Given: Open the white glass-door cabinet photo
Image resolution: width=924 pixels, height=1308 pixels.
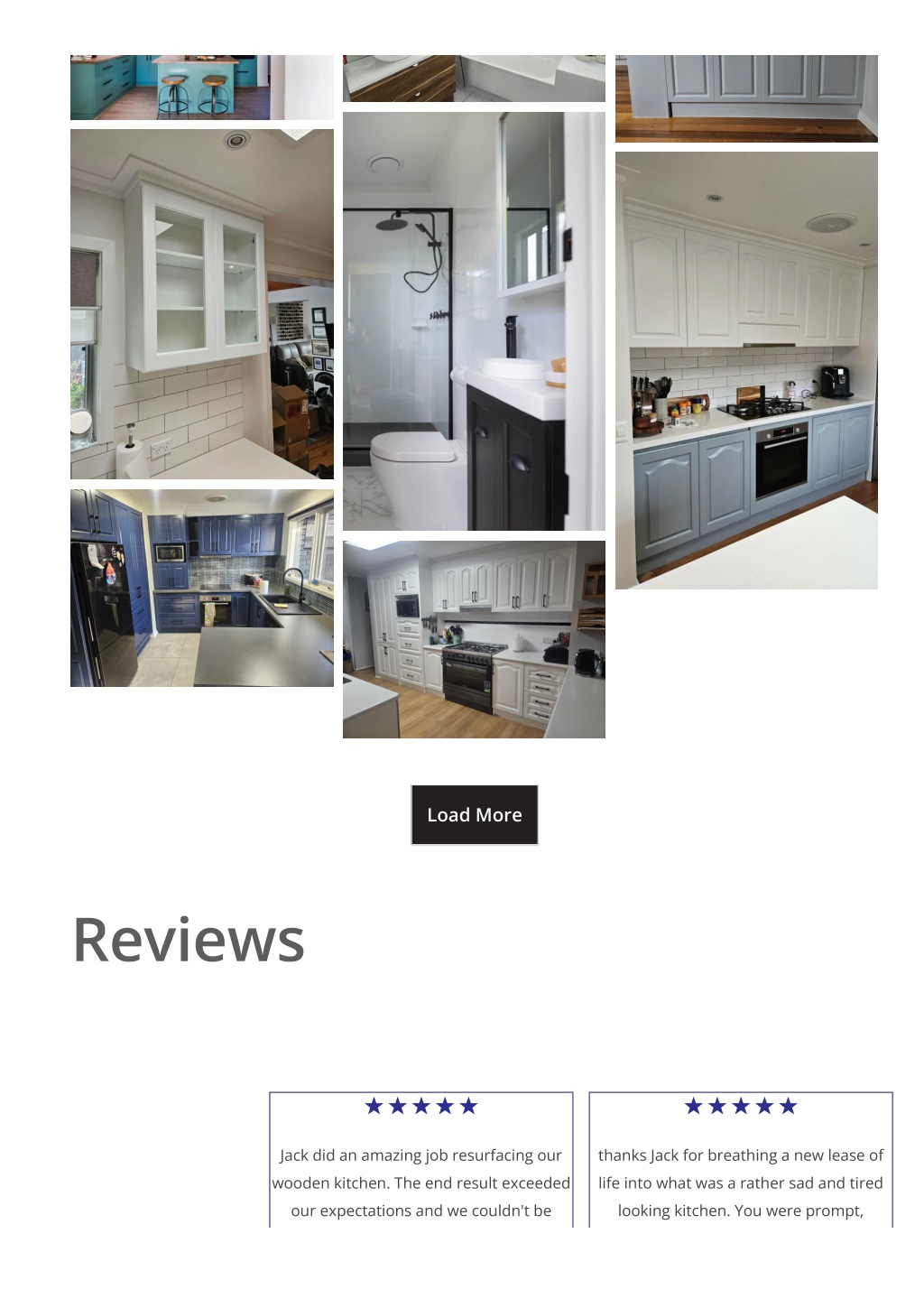Looking at the screenshot, I should pyautogui.click(x=201, y=303).
